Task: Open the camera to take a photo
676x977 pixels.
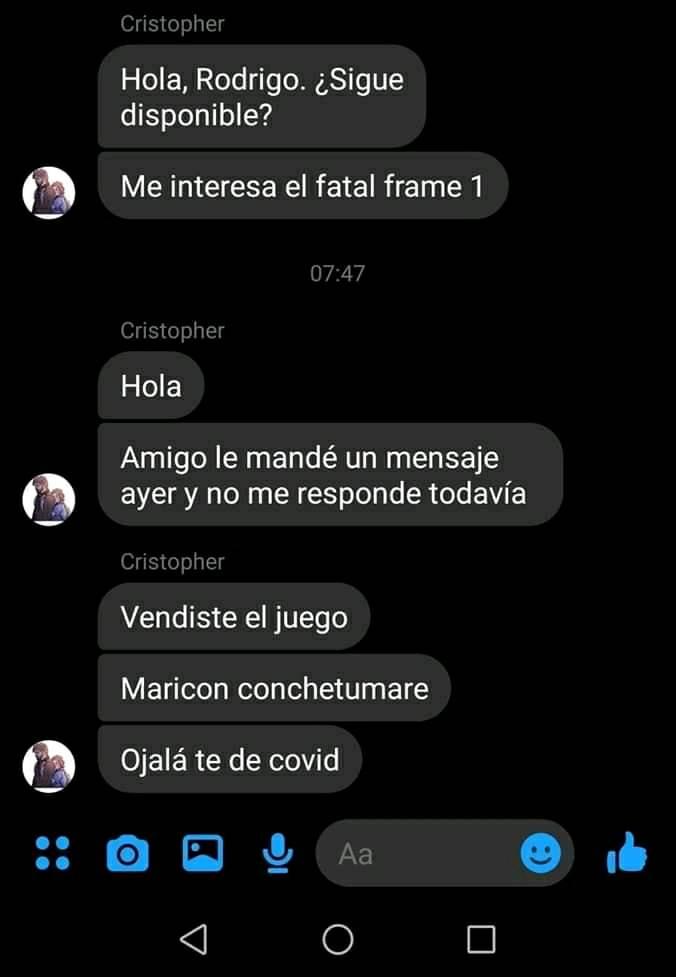Action: point(127,853)
